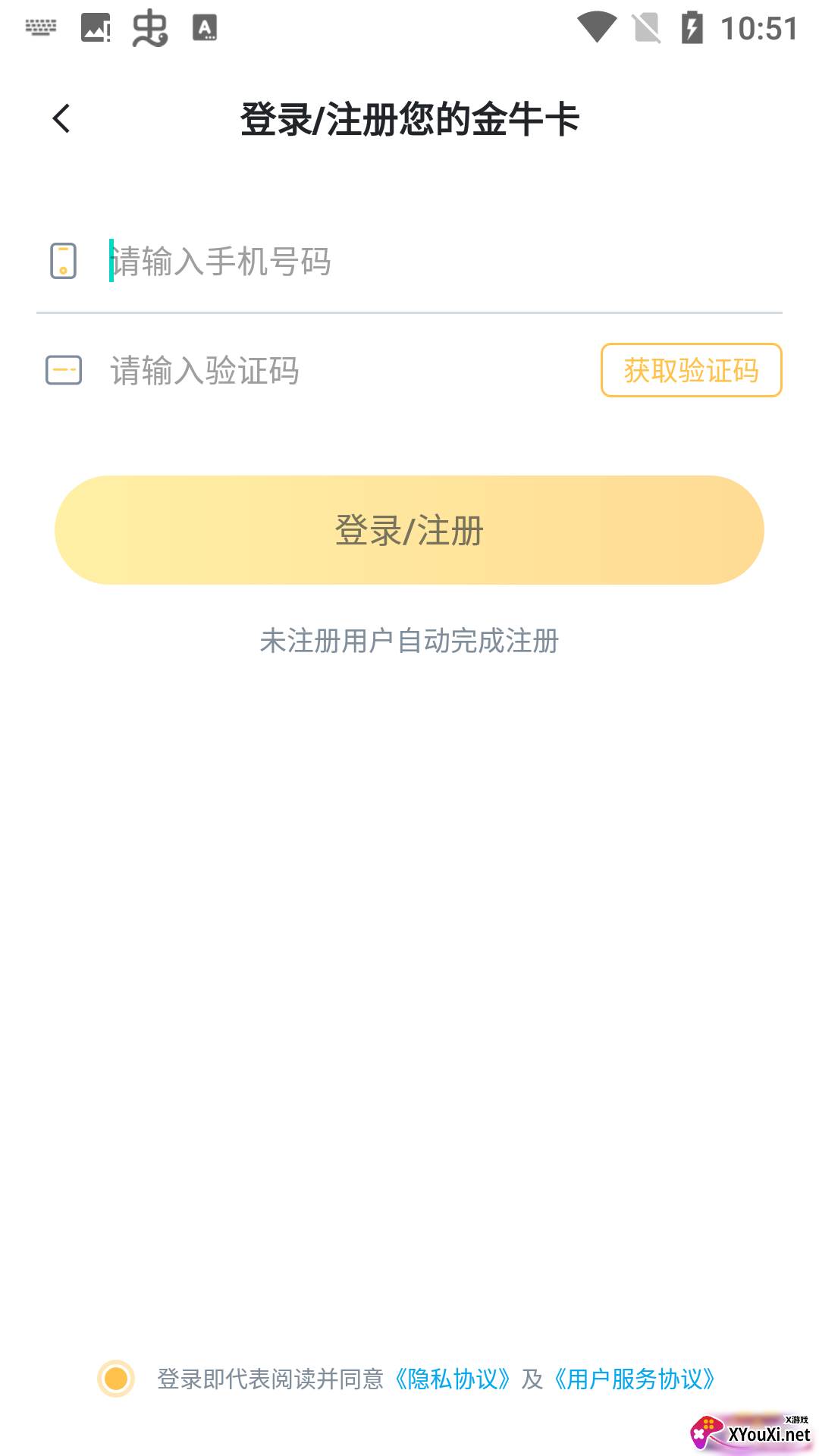Click the phone icon beside the number field

click(x=63, y=262)
